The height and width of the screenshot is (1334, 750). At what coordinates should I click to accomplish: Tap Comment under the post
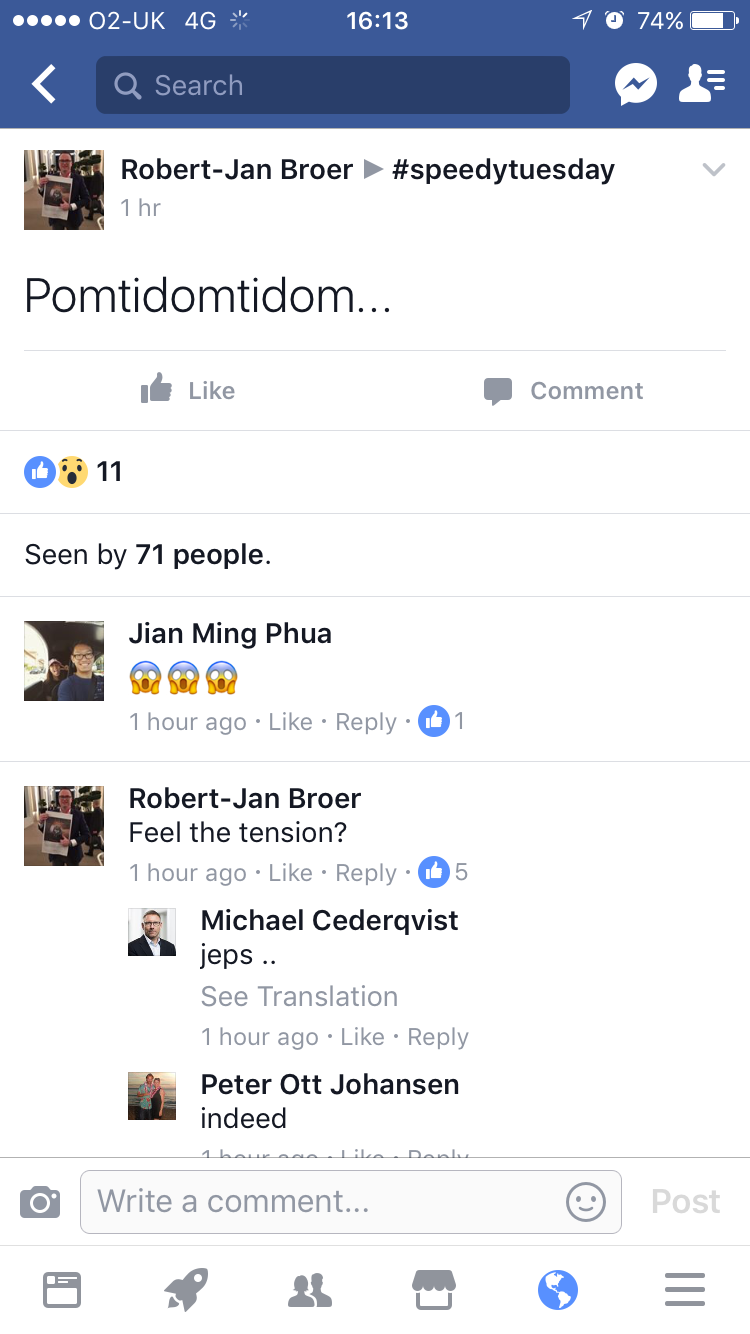563,390
